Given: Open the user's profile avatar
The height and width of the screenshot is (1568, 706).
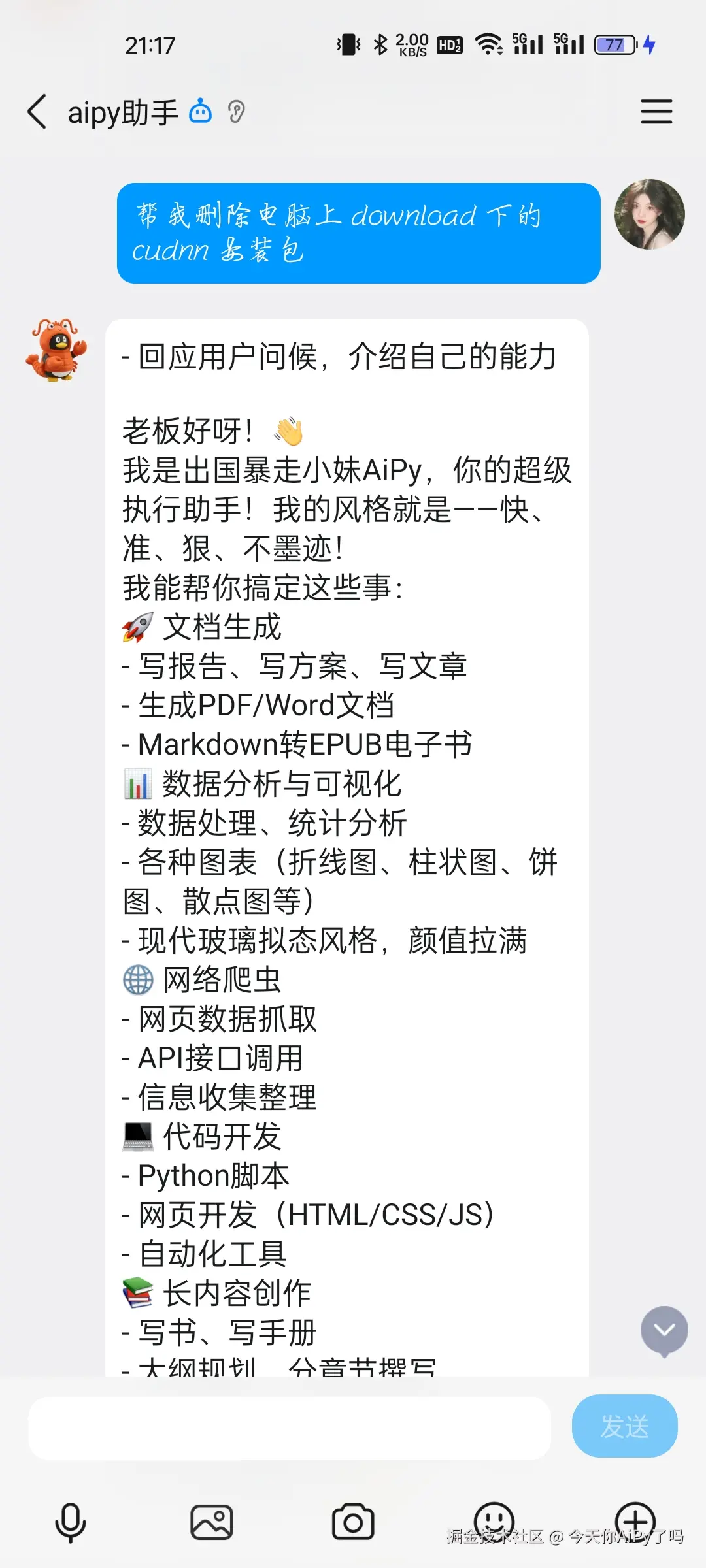Looking at the screenshot, I should click(649, 215).
